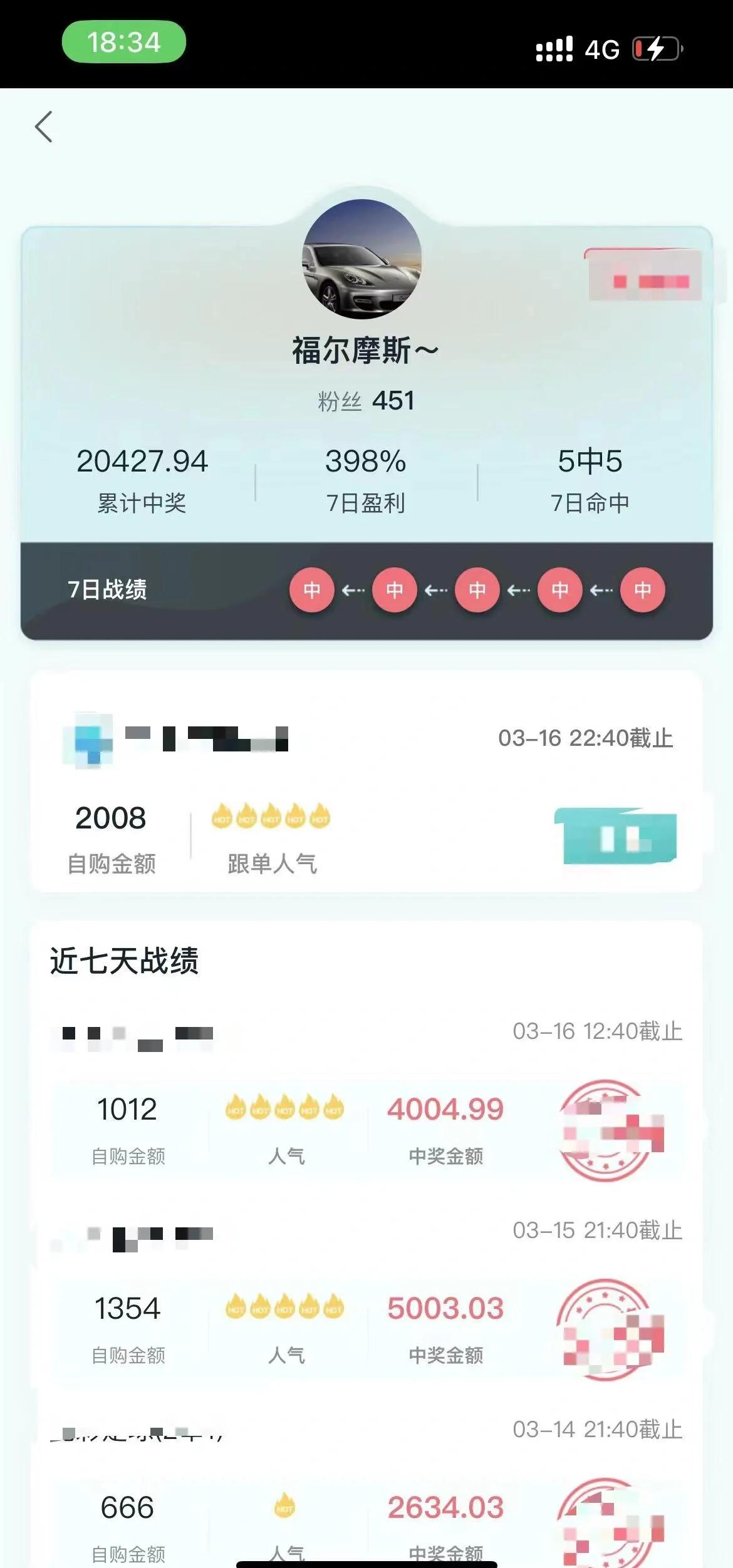733x1568 pixels.
Task: Tap the teal button beside 2008 self-purchase
Action: coord(615,835)
